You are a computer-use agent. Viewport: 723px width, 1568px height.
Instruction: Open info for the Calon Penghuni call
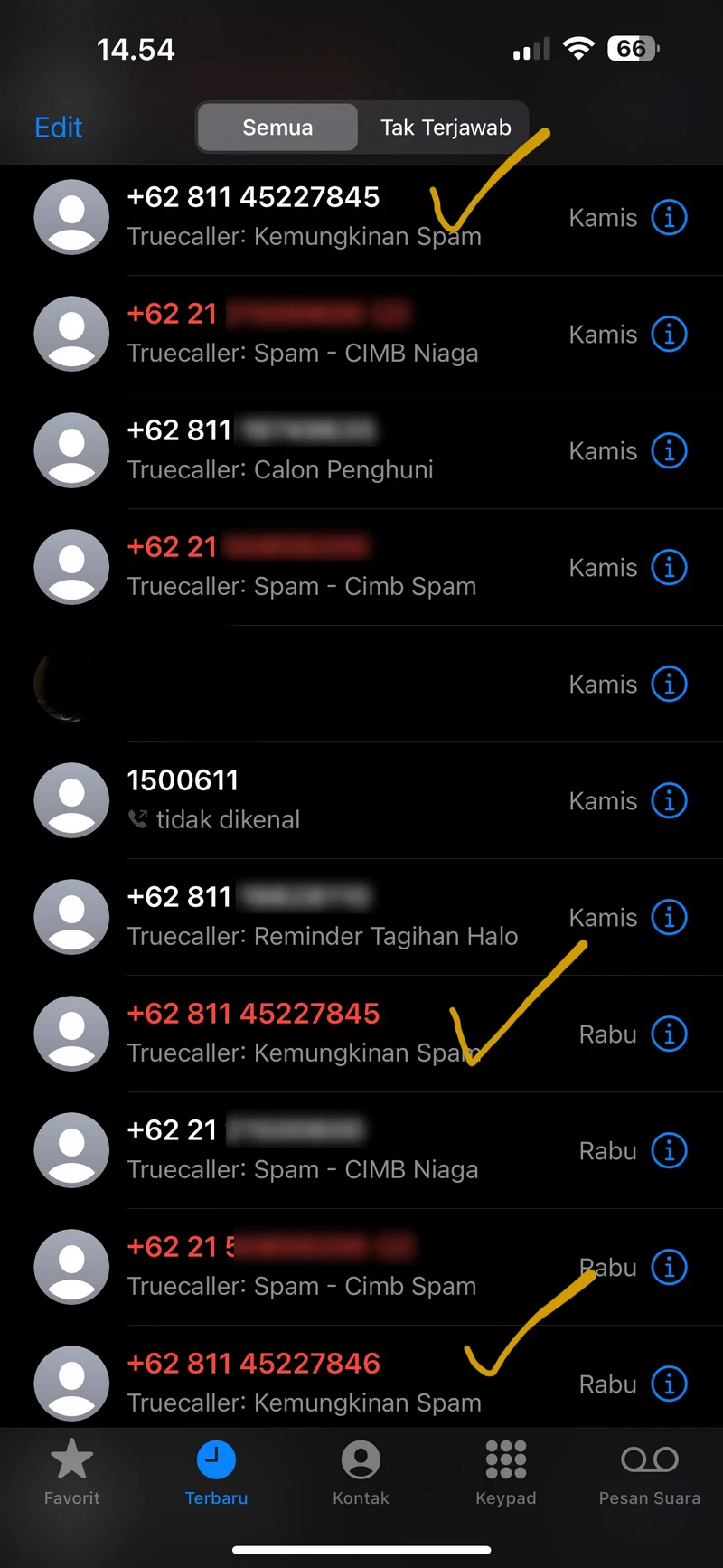coord(670,451)
